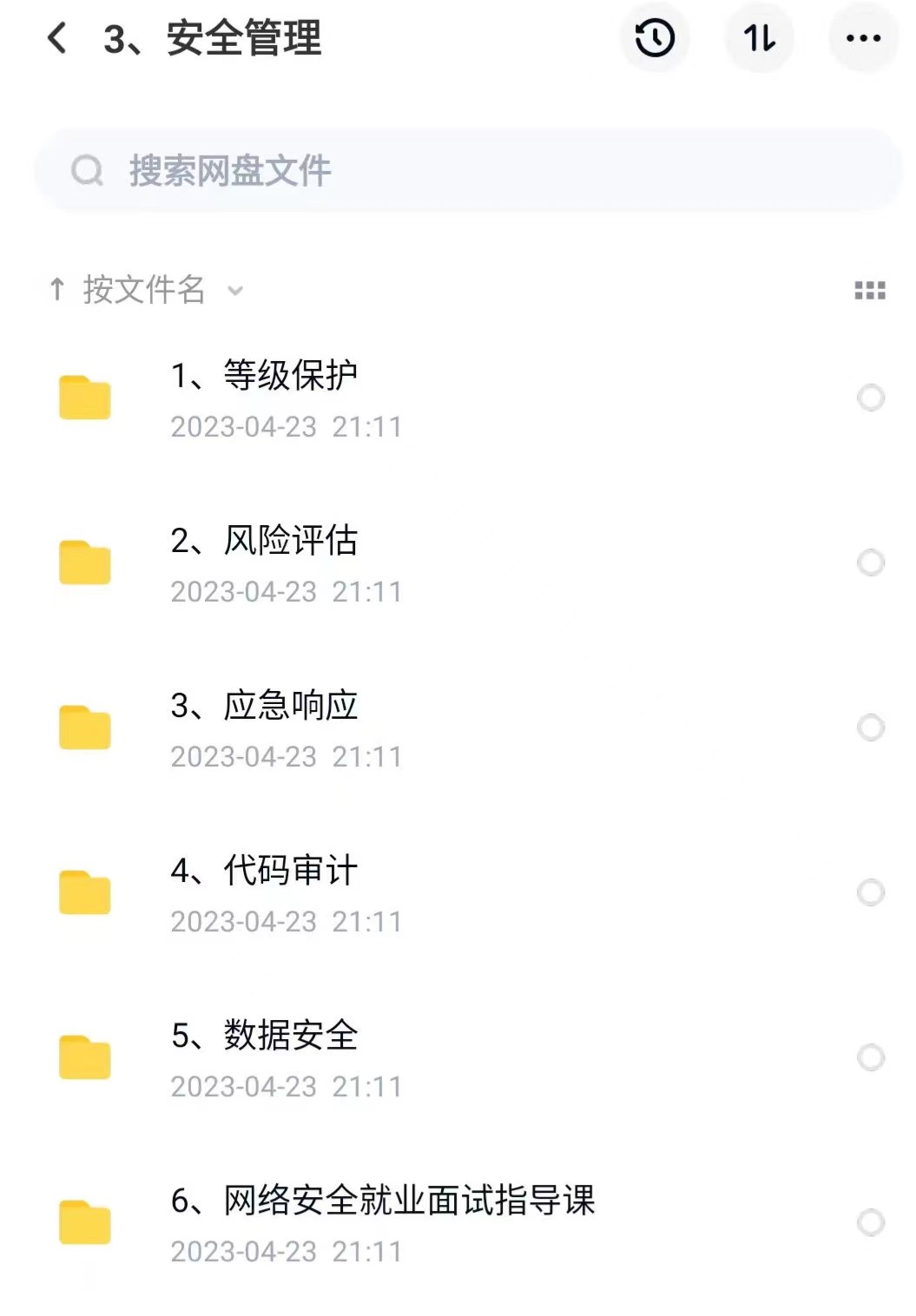Image resolution: width=916 pixels, height=1316 pixels.
Task: Tap the back arrow icon
Action: click(56, 39)
